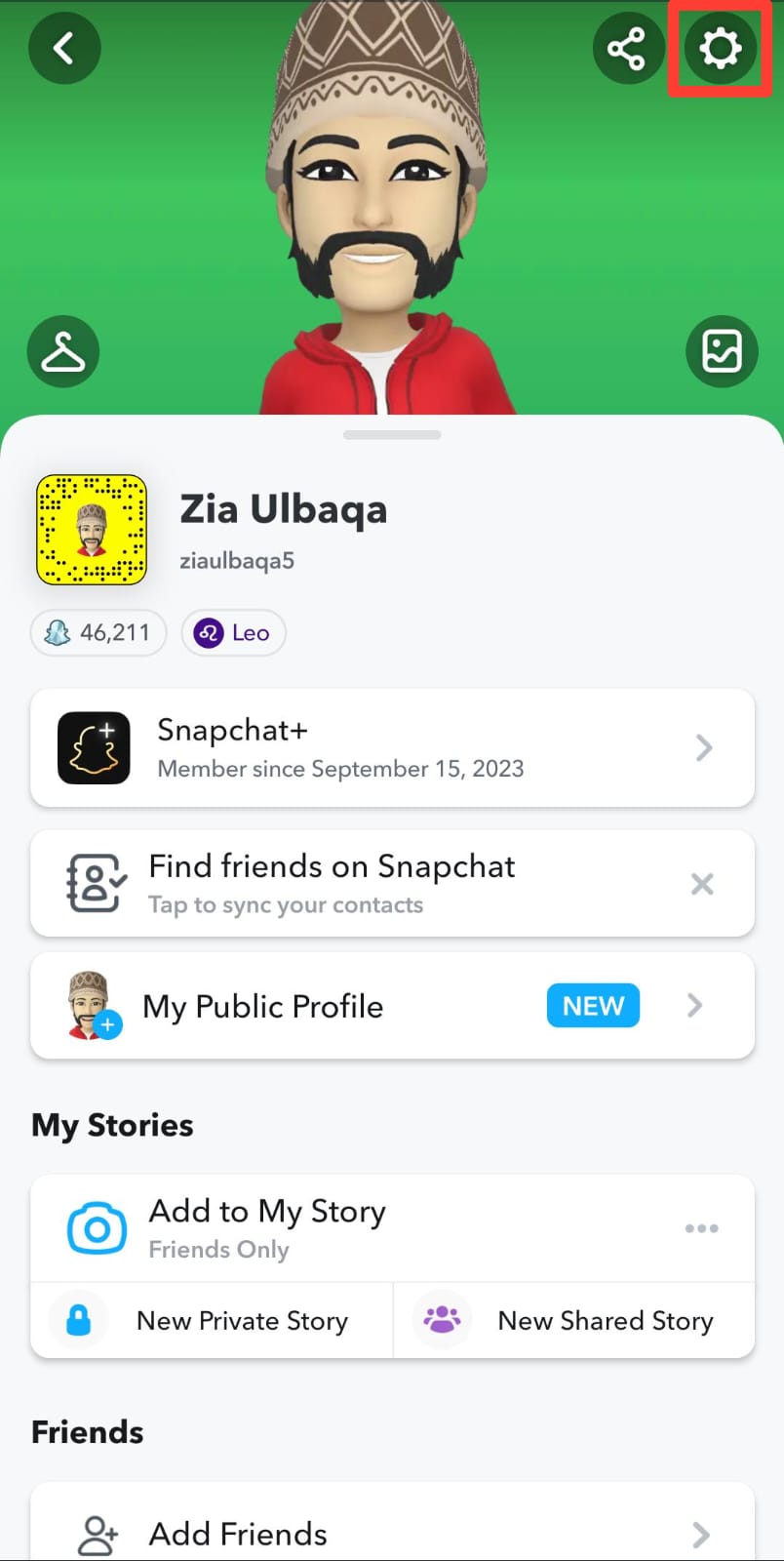Dismiss the Find friends card
This screenshot has width=784, height=1561.
(x=702, y=884)
